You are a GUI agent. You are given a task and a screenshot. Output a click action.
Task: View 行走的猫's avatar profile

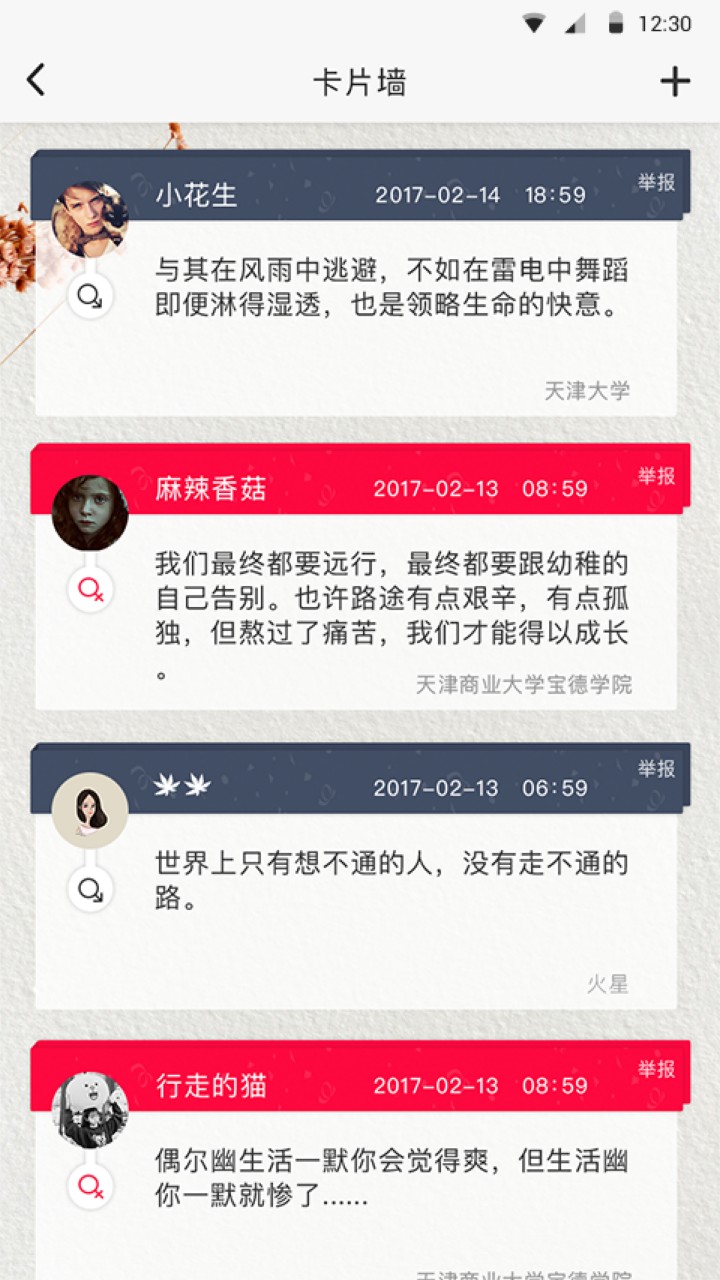click(89, 1110)
